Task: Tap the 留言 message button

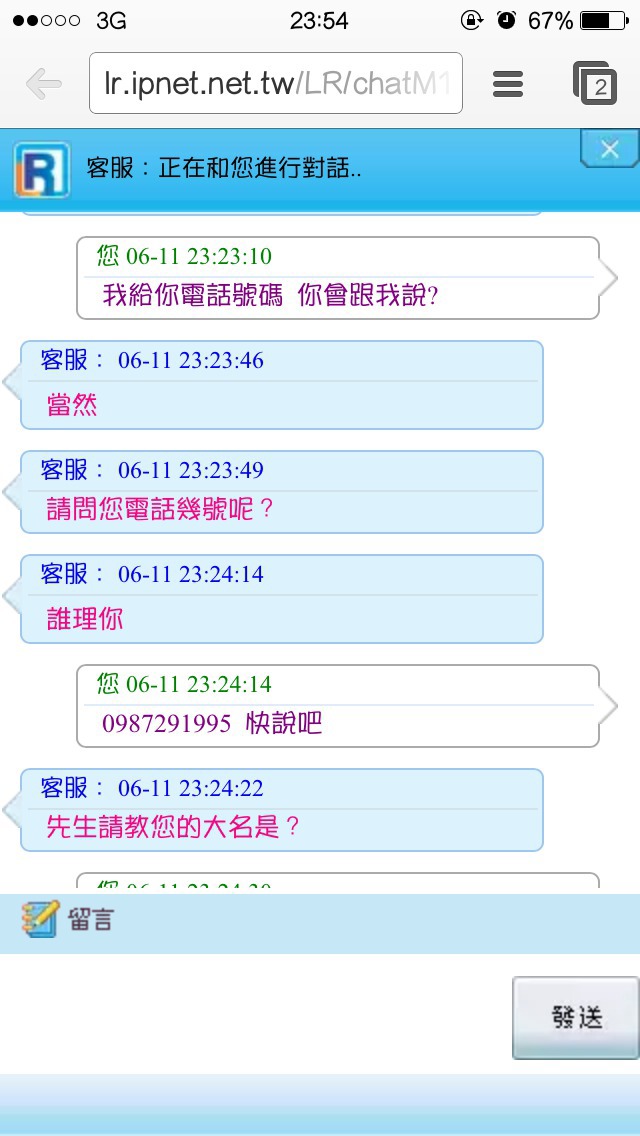Action: pyautogui.click(x=67, y=919)
